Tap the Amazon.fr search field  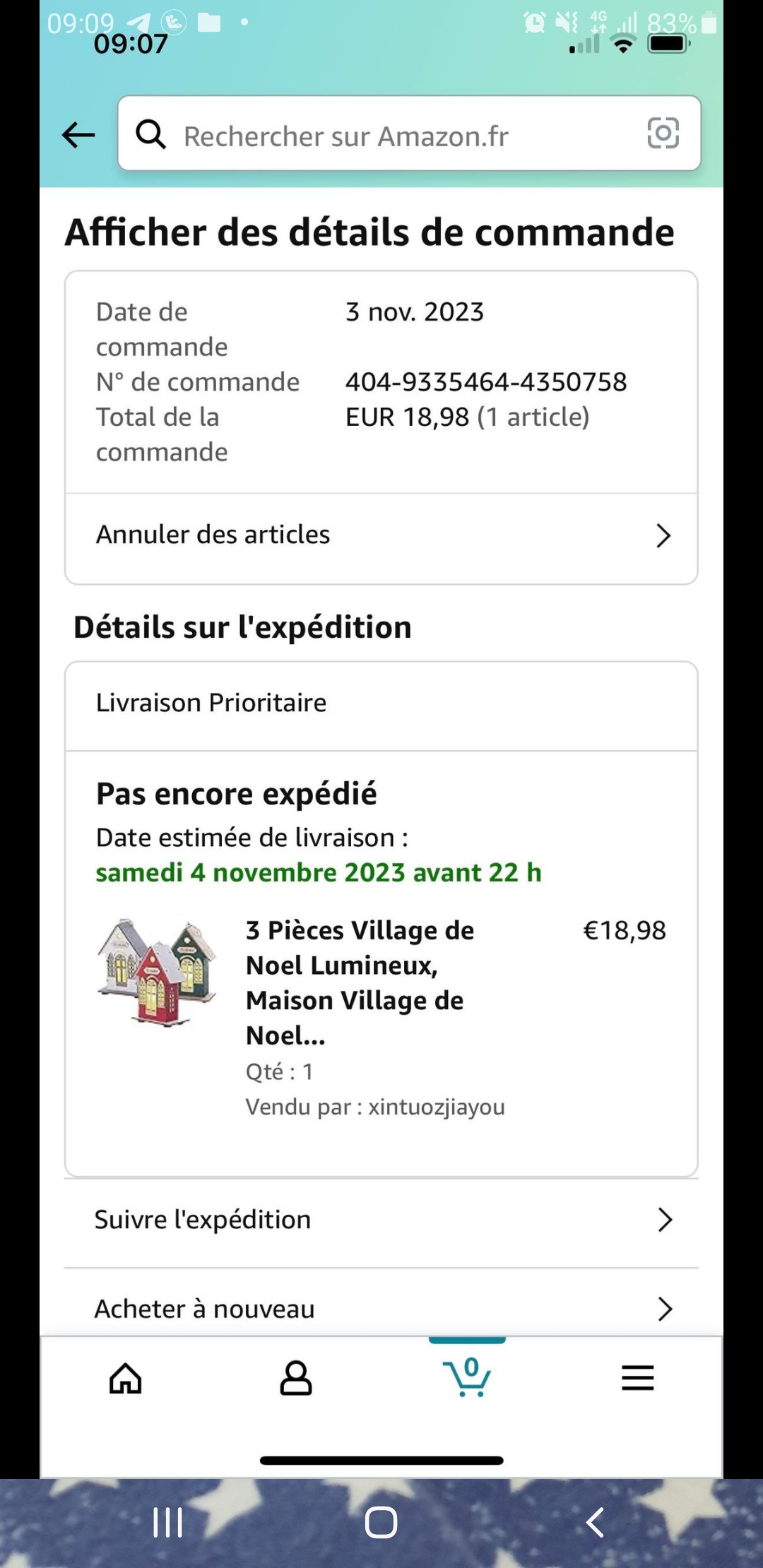click(x=396, y=134)
